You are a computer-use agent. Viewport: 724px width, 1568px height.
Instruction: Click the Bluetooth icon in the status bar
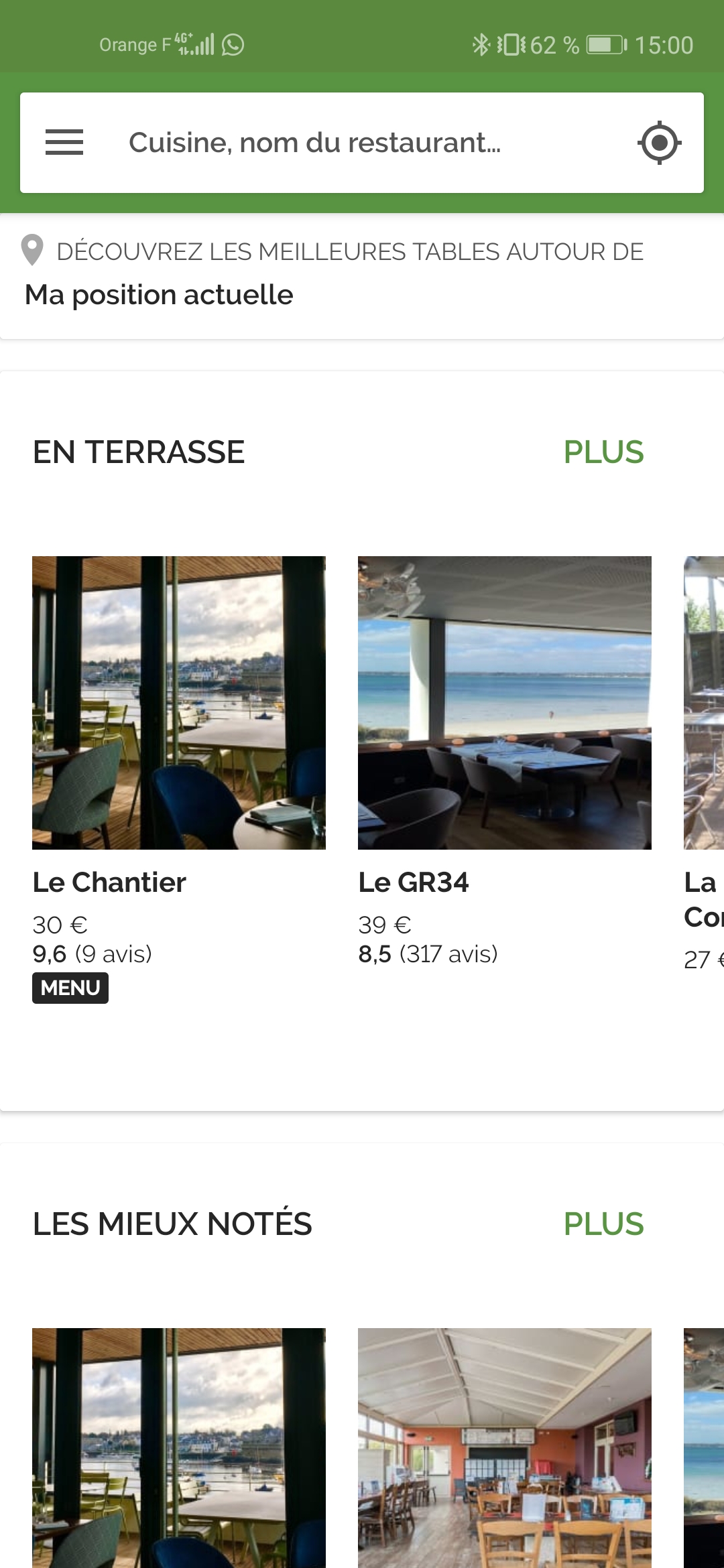click(480, 44)
